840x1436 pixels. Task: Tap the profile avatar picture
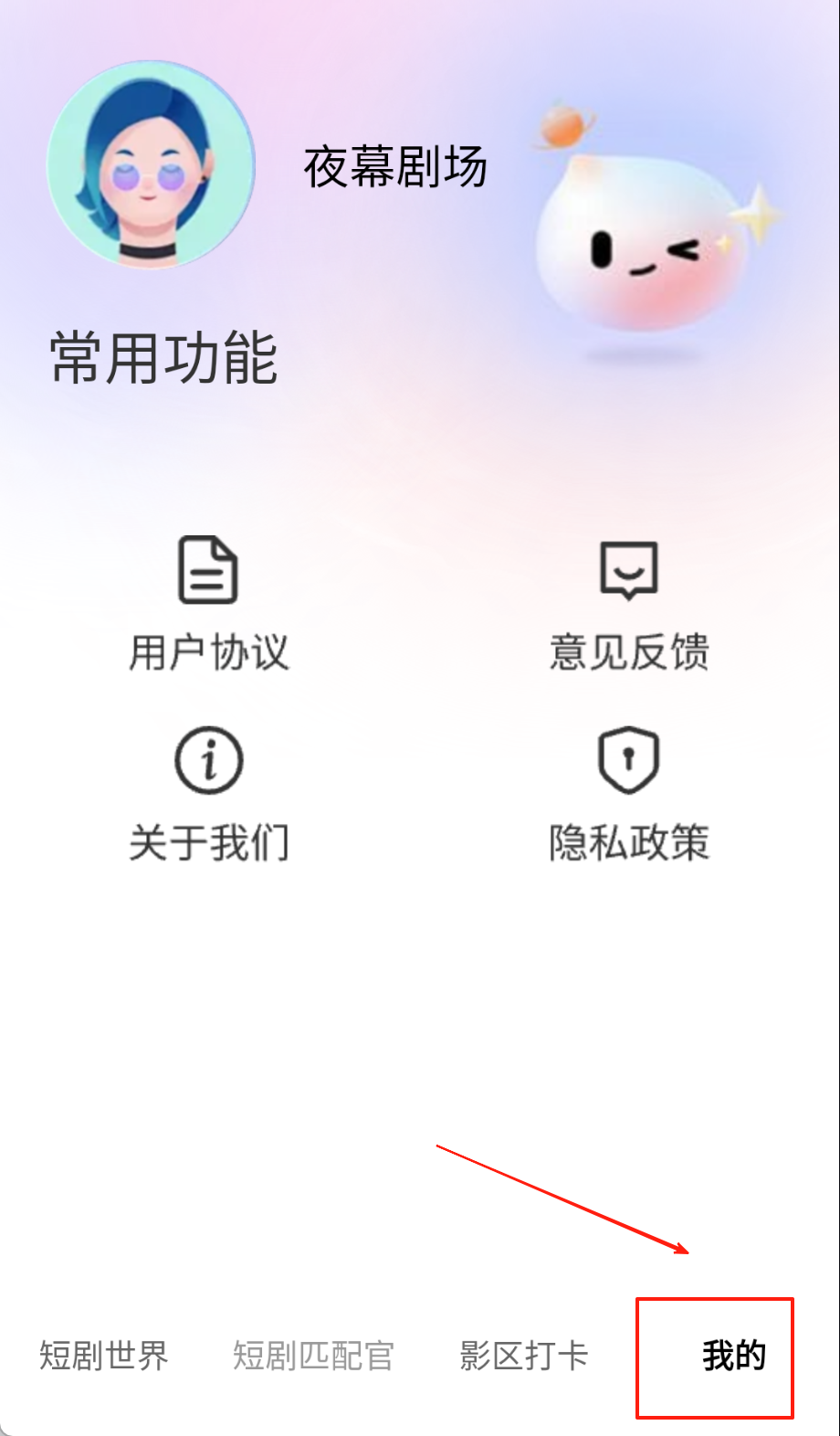click(x=151, y=165)
